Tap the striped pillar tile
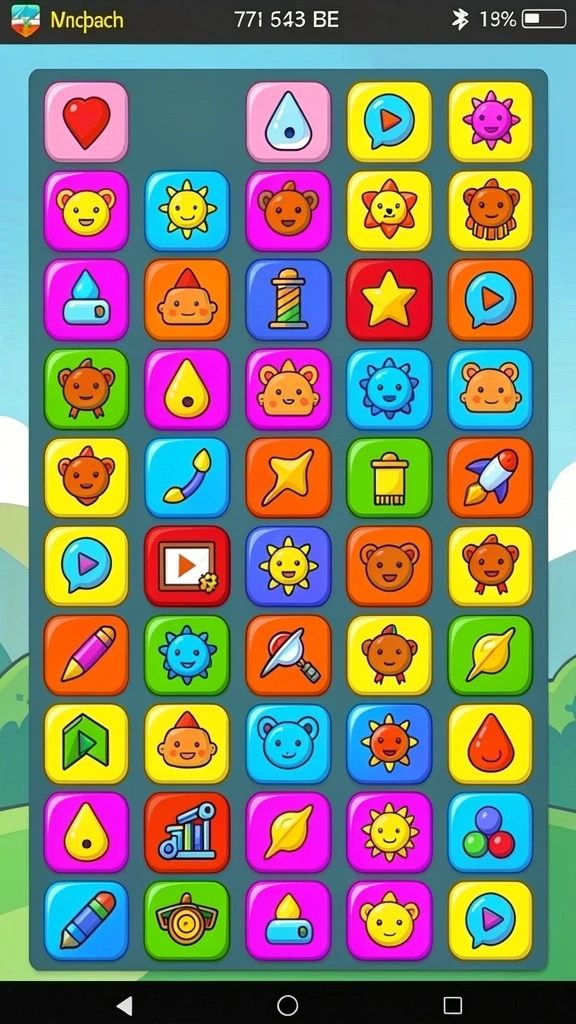 [288, 299]
